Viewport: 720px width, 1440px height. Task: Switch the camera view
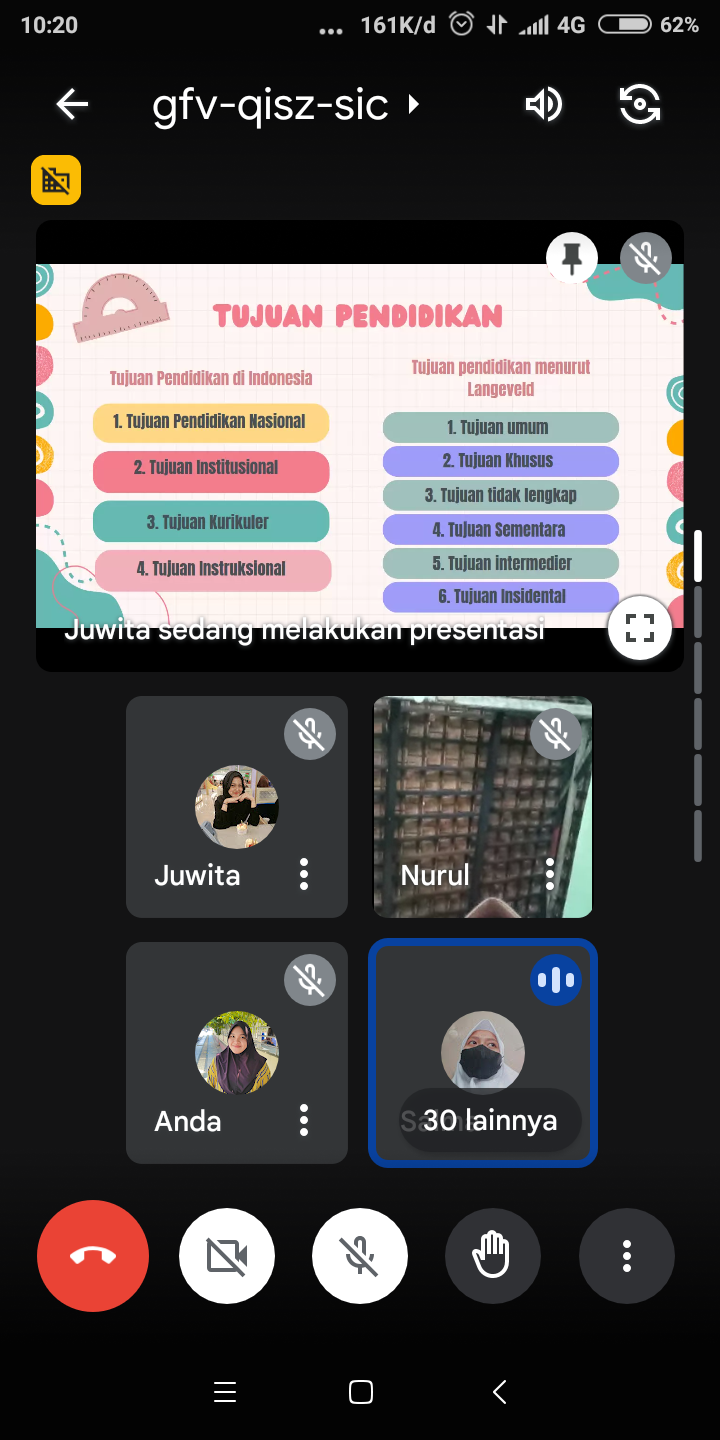[640, 104]
